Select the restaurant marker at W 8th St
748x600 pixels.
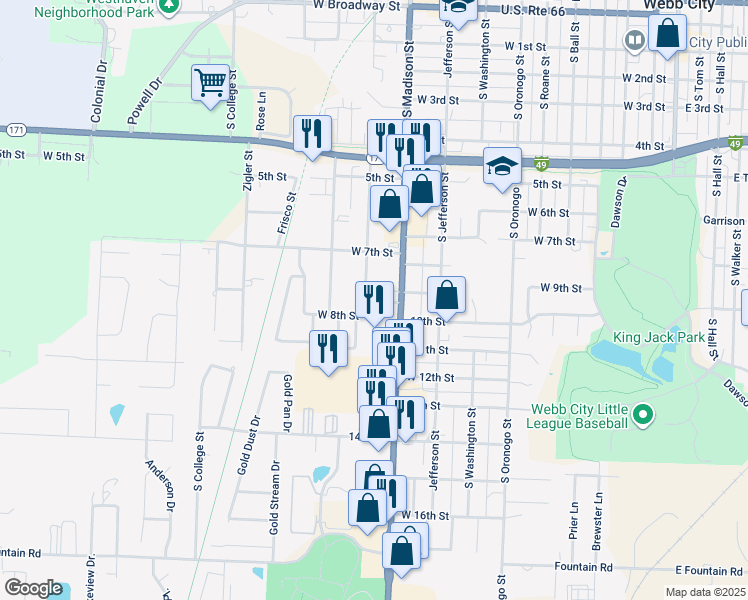pyautogui.click(x=374, y=299)
